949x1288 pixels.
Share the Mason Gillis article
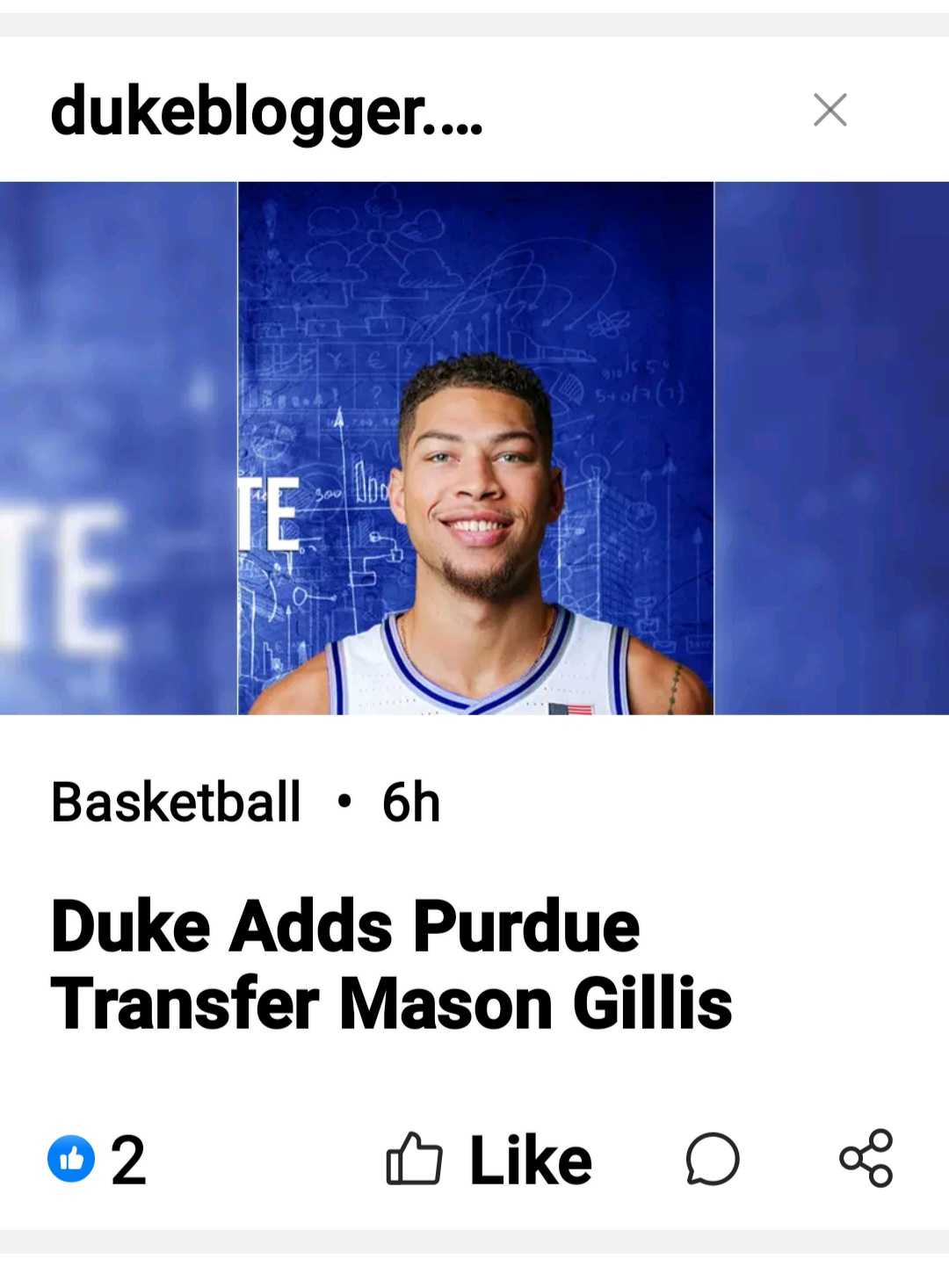[x=866, y=1159]
